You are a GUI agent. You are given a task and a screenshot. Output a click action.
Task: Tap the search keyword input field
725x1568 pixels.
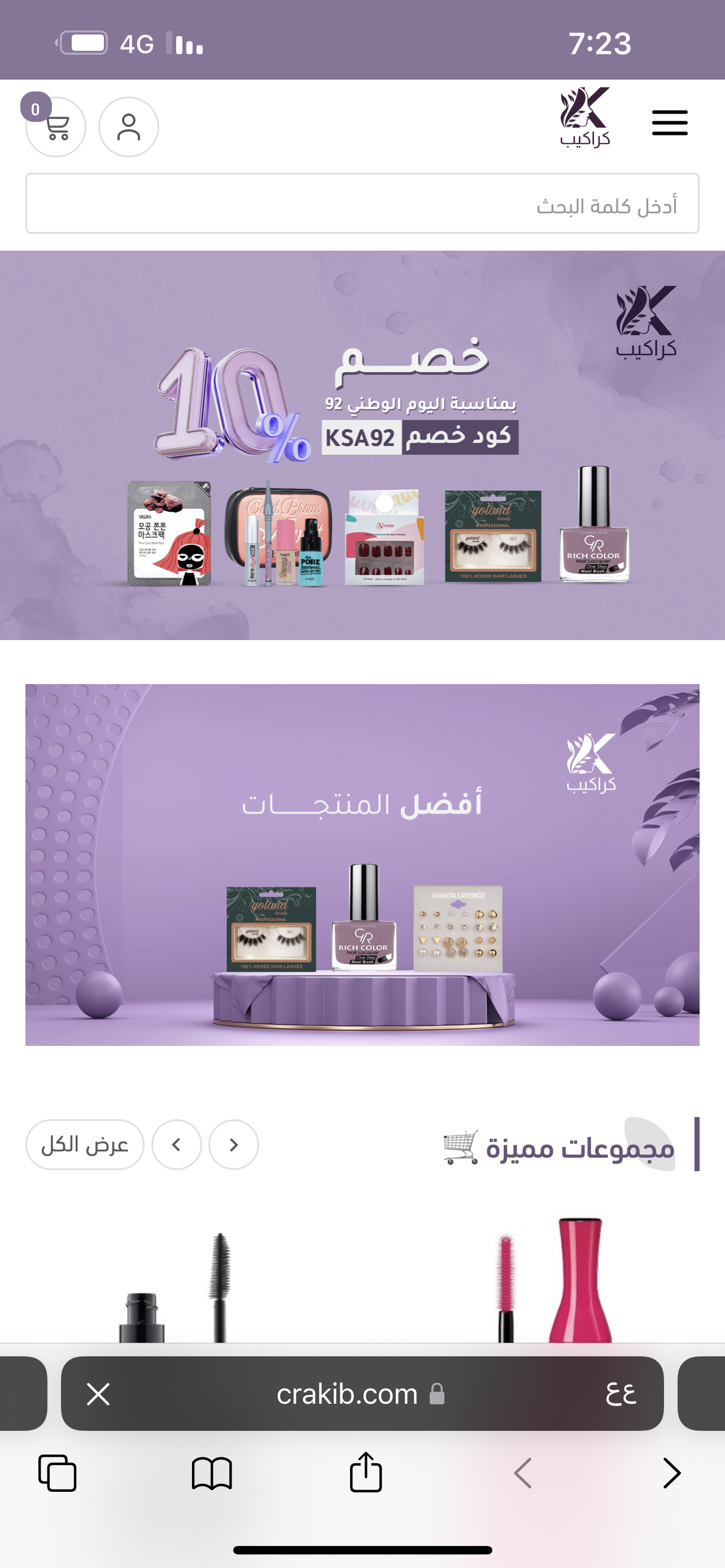click(362, 203)
